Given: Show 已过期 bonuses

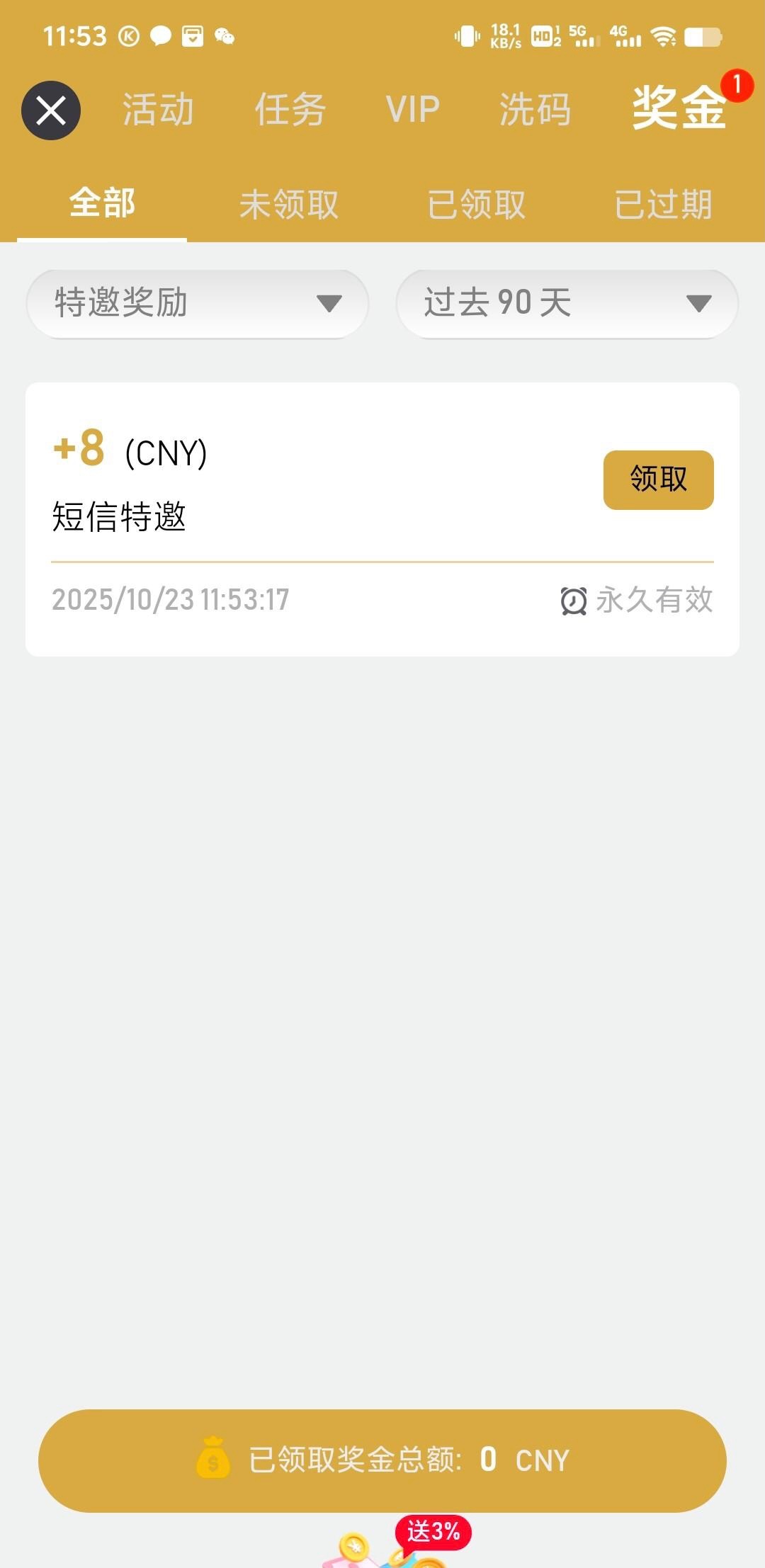Looking at the screenshot, I should point(663,205).
